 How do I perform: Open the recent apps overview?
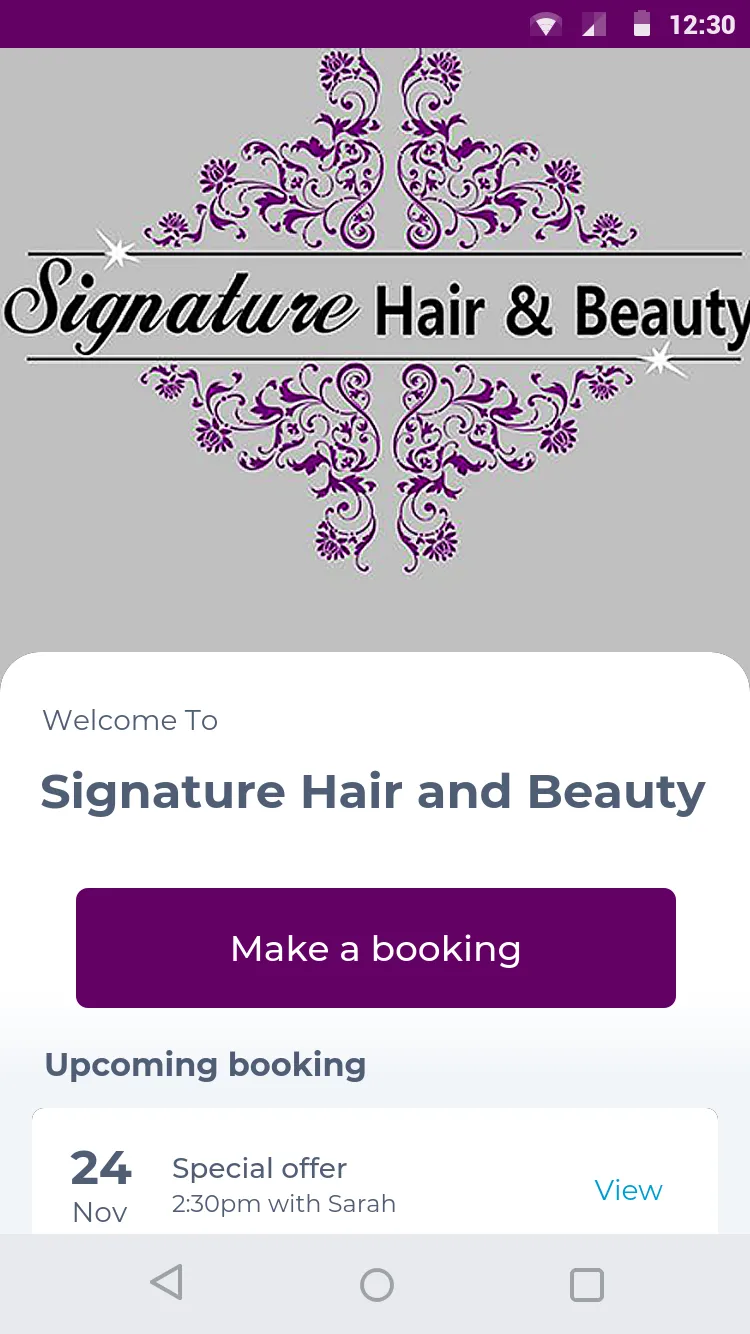587,1284
